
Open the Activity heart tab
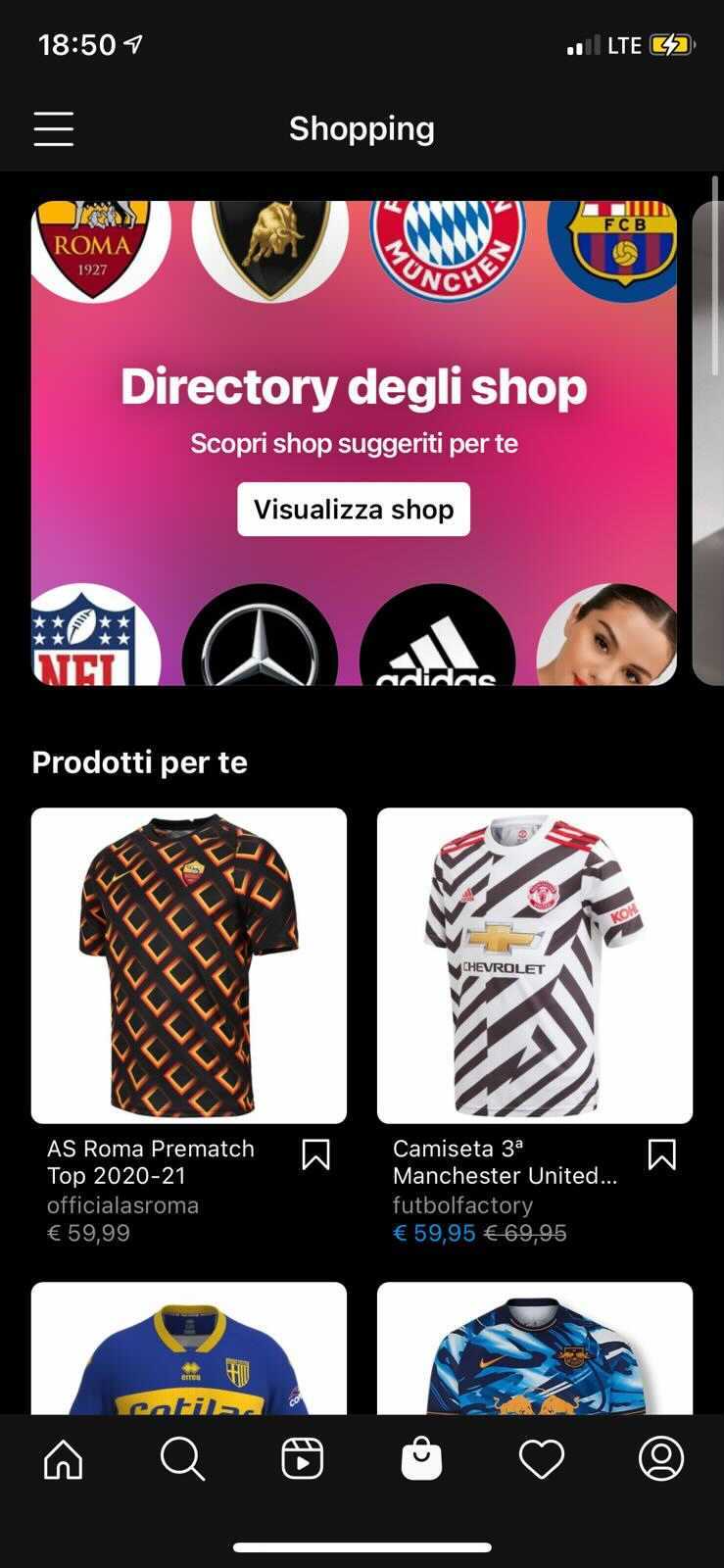click(x=541, y=1459)
